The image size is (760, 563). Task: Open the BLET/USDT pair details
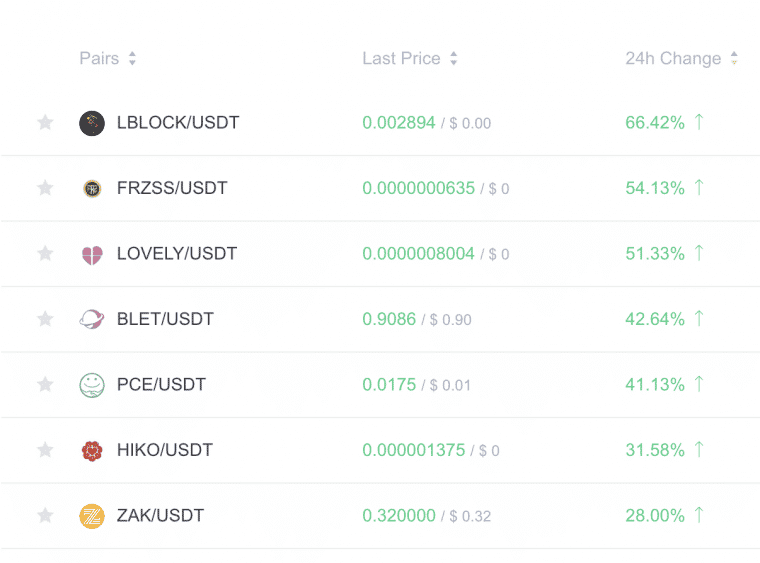click(165, 319)
